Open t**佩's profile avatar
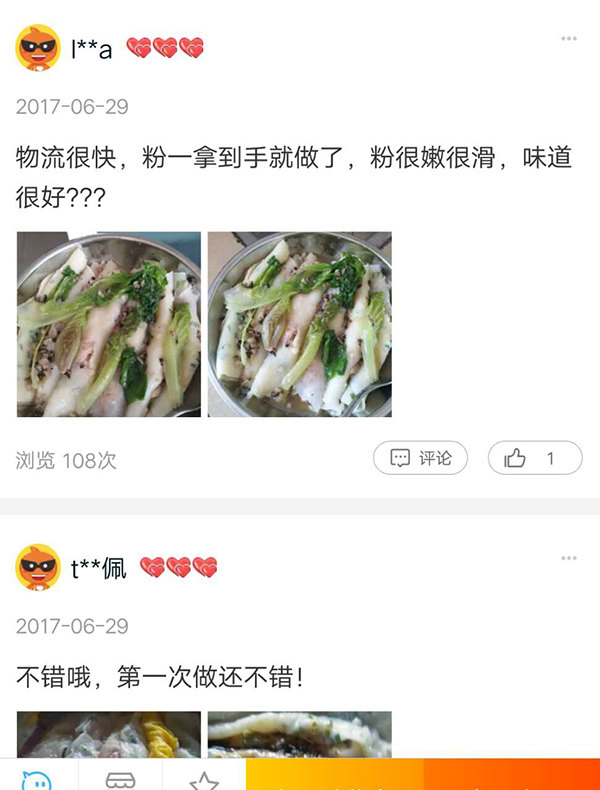This screenshot has height=790, width=600. click(38, 567)
